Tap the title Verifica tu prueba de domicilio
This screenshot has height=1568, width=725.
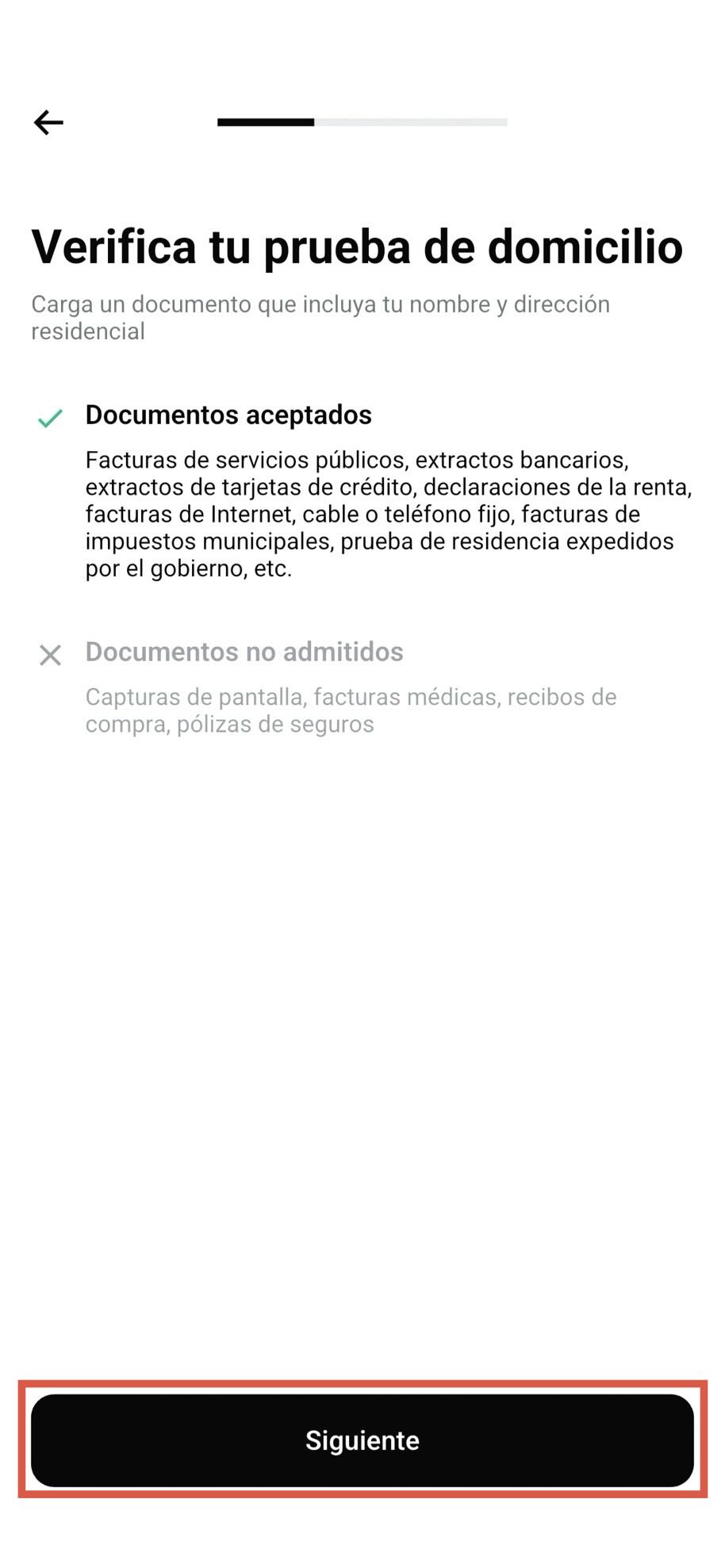[x=357, y=247]
